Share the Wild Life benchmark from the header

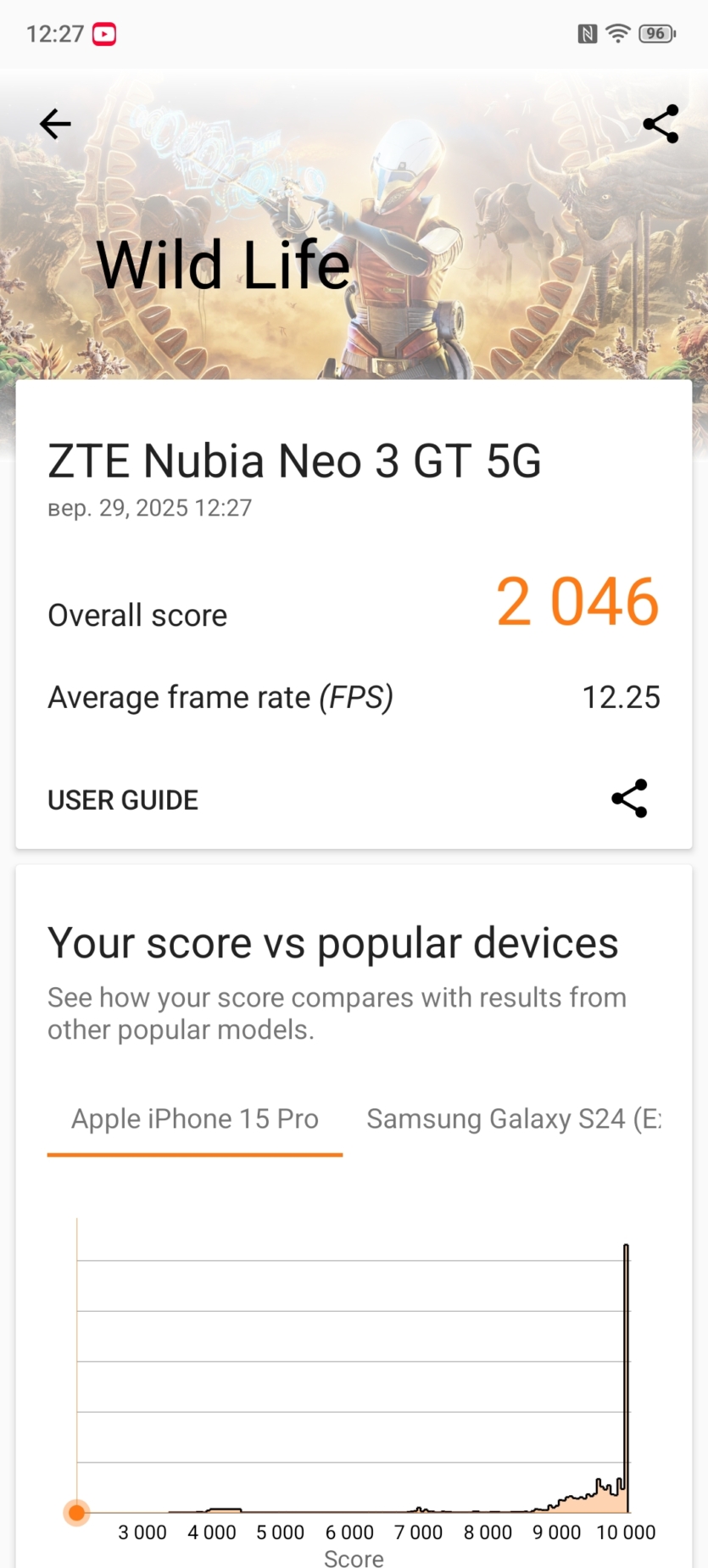[x=661, y=124]
